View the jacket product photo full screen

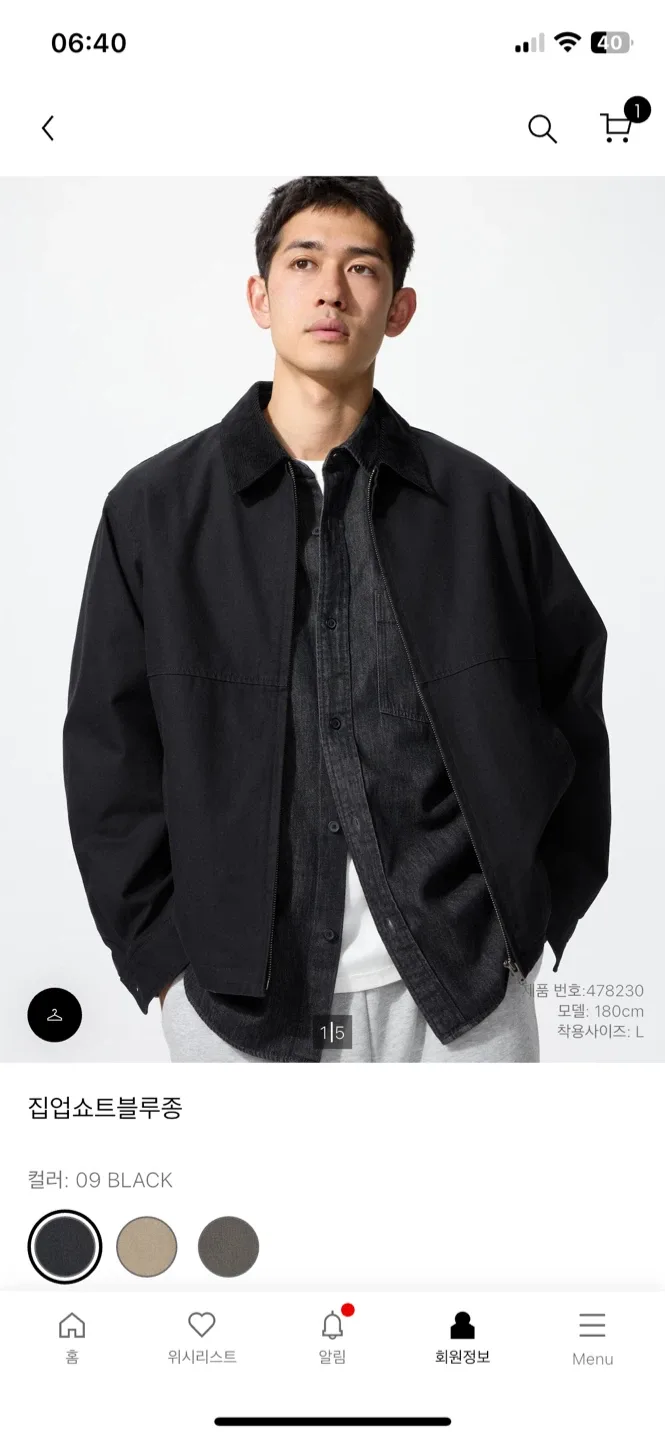click(332, 620)
